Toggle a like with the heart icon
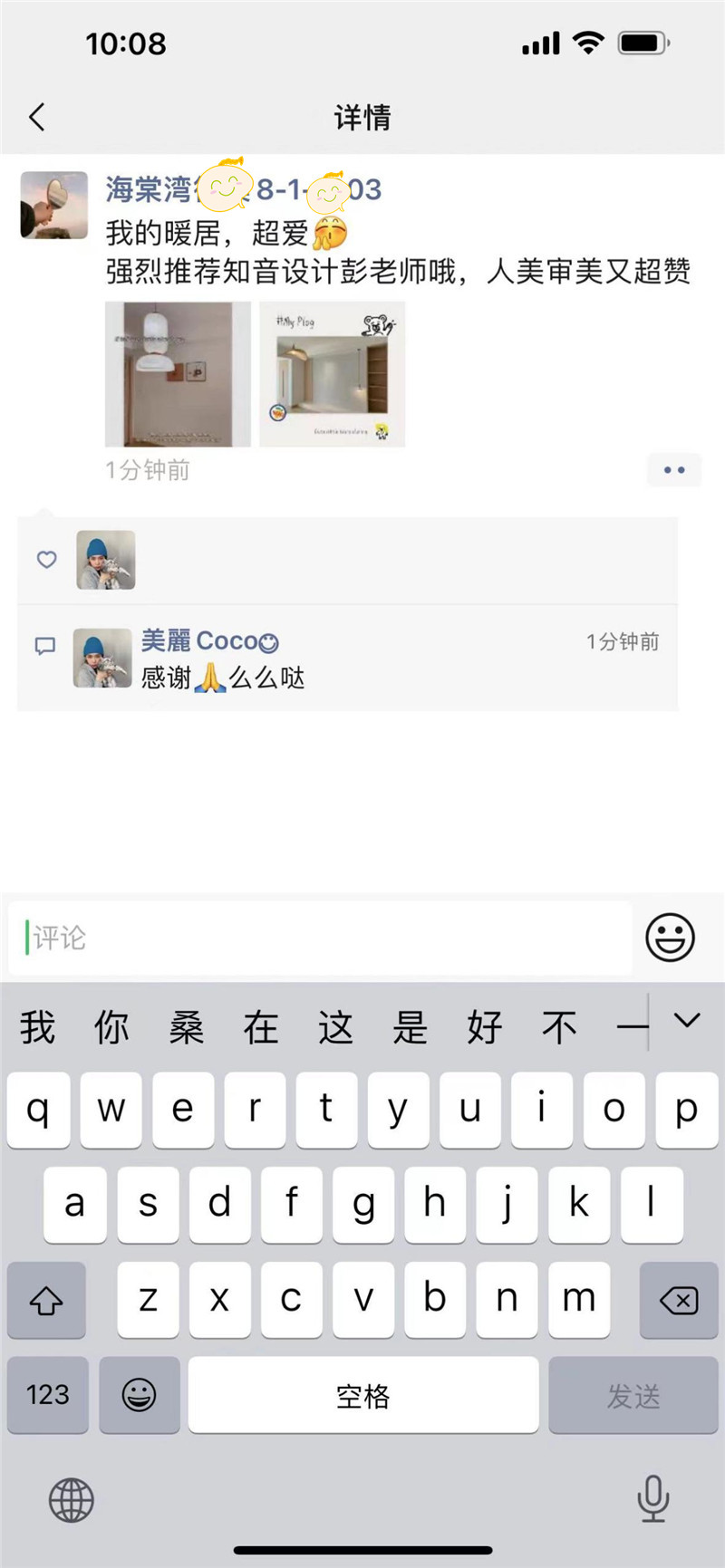 pos(46,560)
